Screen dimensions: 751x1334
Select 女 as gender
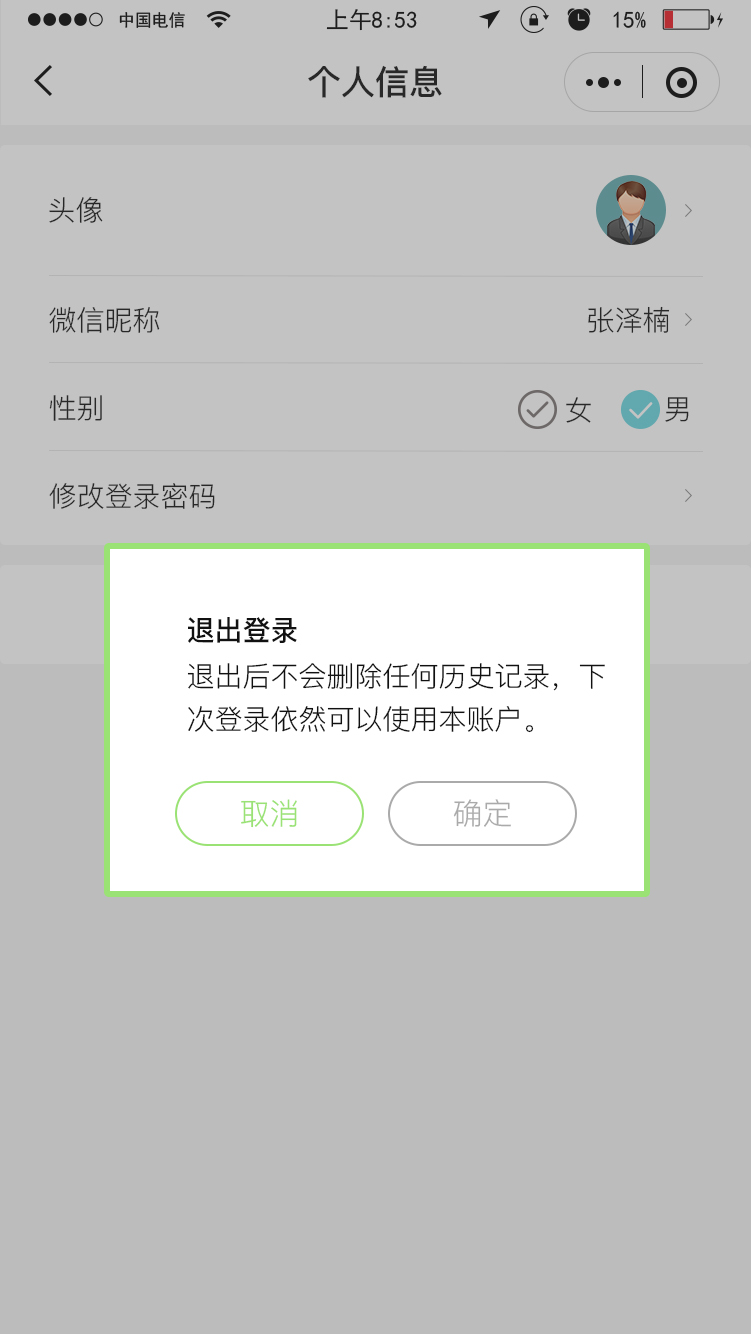coord(555,409)
